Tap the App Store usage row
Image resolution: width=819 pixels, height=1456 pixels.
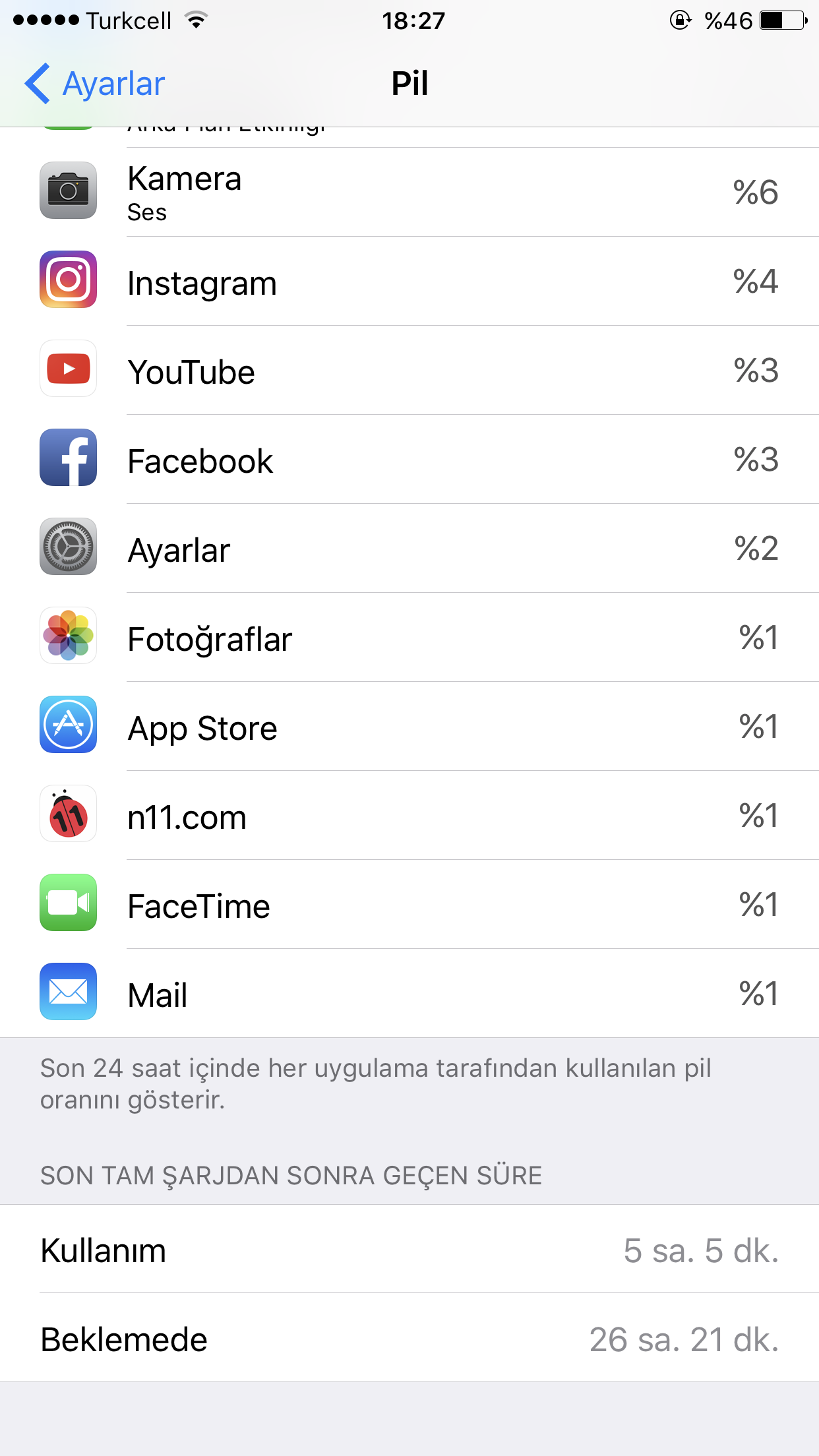[409, 727]
